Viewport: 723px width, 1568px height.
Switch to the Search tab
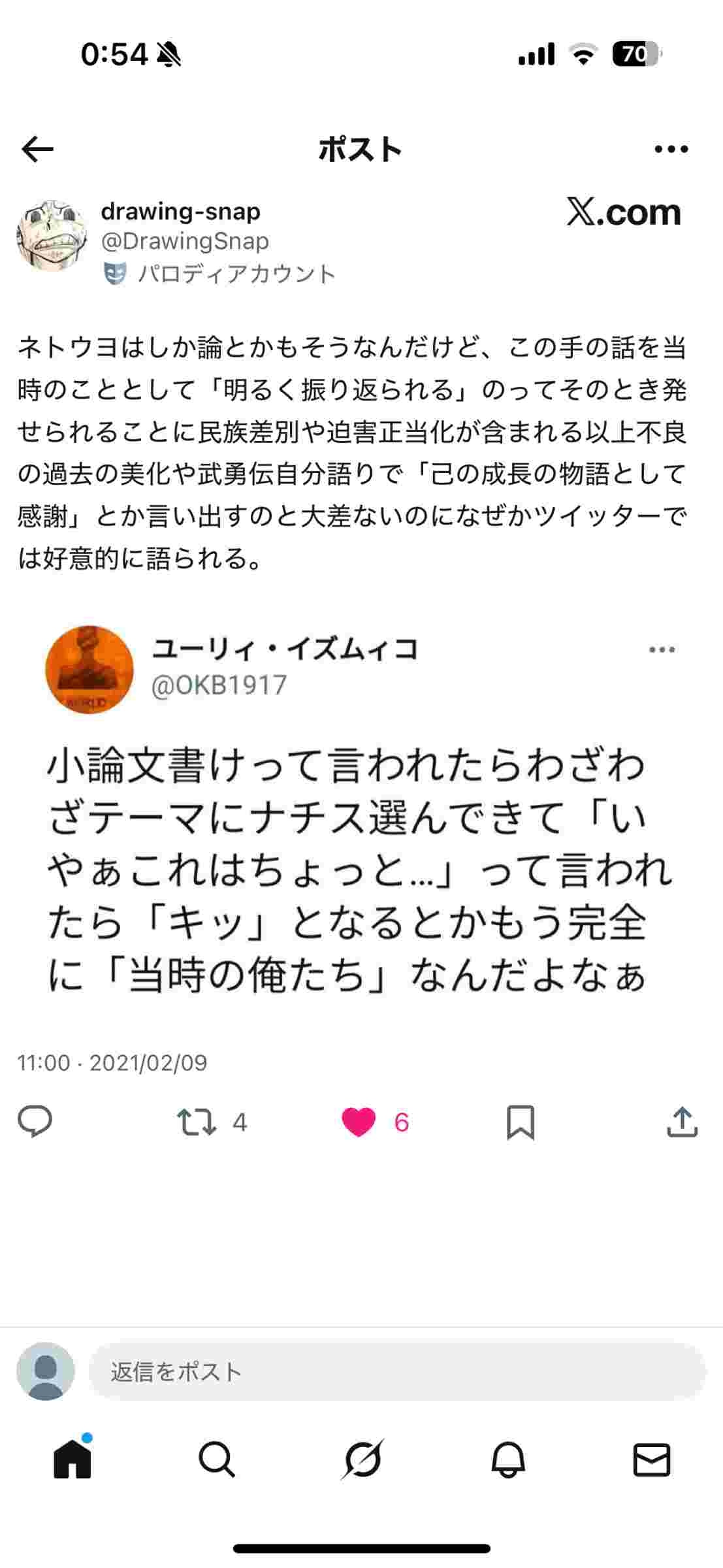(217, 1460)
